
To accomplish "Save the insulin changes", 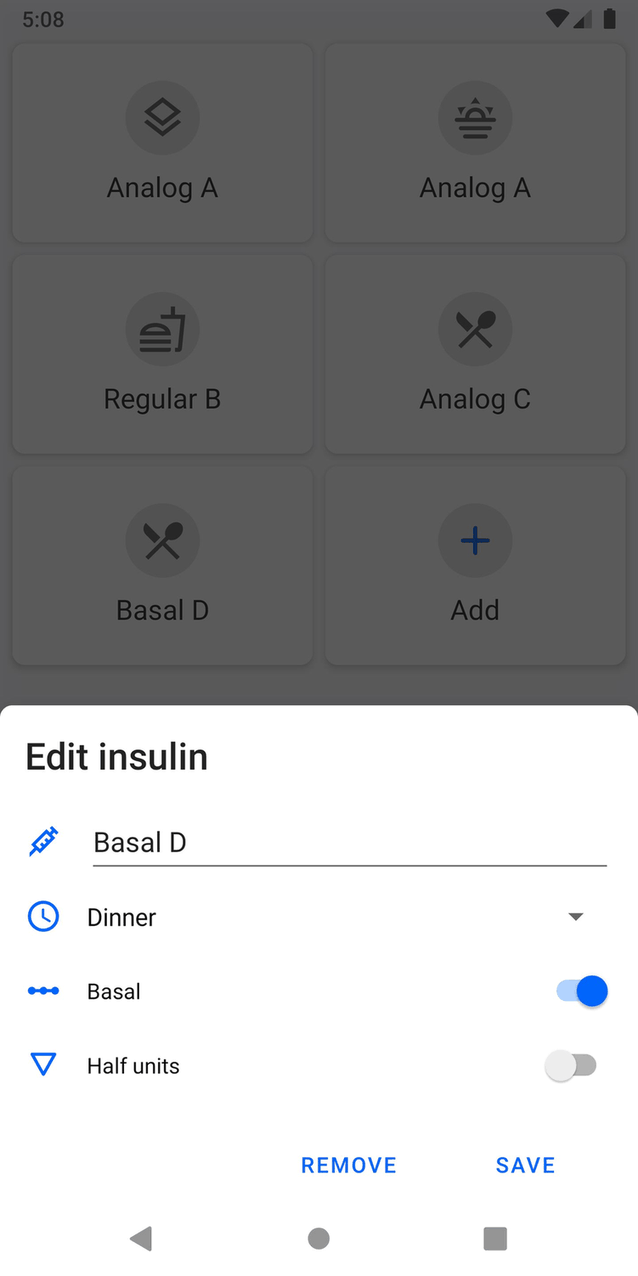I will tap(525, 1165).
